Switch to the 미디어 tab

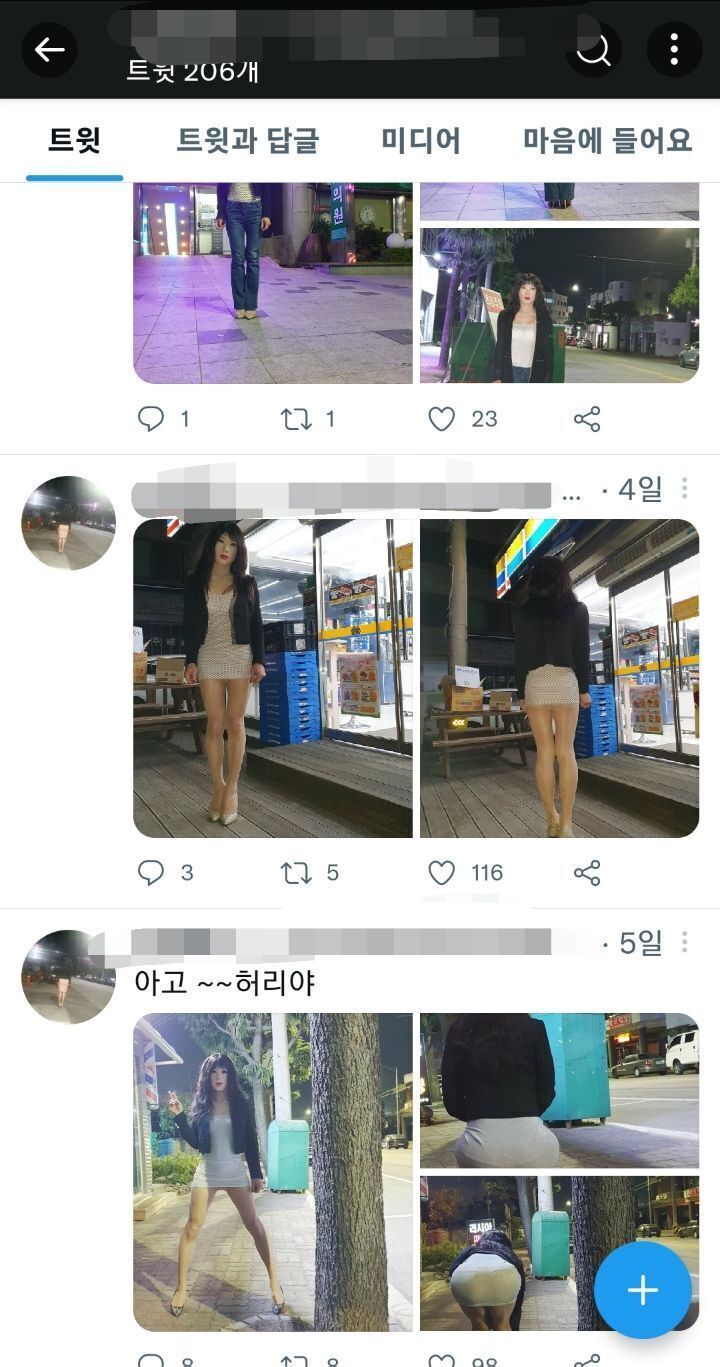point(421,141)
